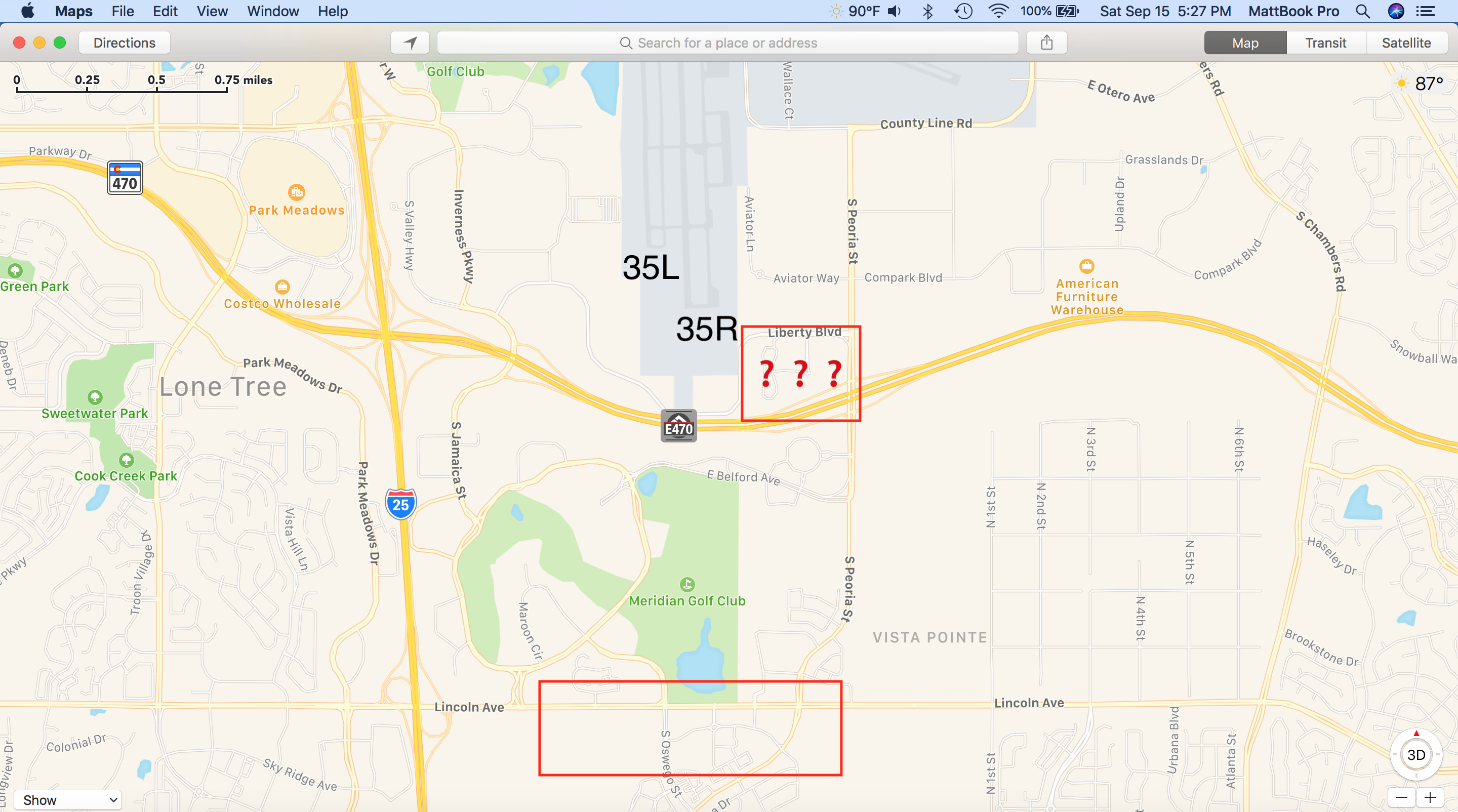Open the Sweetwater Park marker

[x=95, y=397]
